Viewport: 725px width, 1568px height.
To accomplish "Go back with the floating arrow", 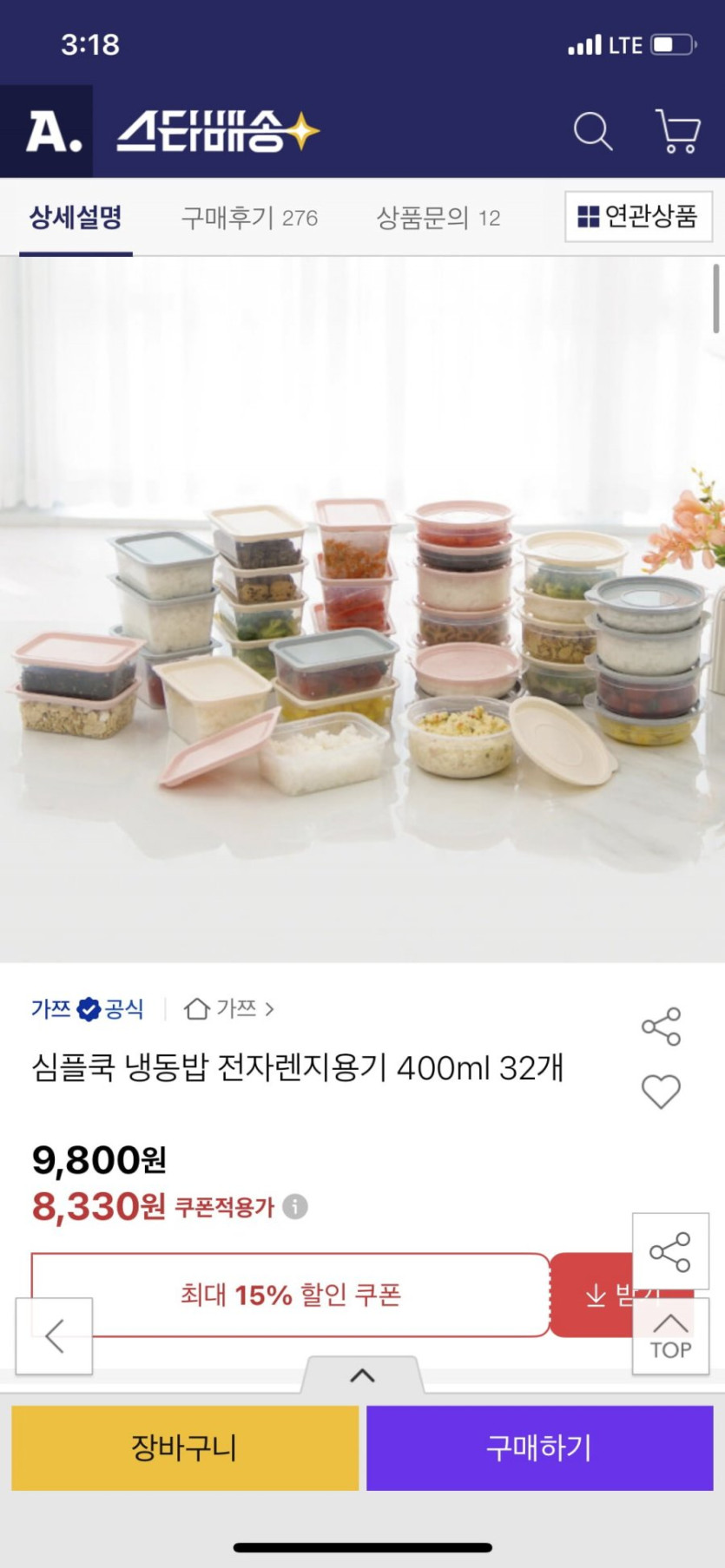I will pos(54,1336).
